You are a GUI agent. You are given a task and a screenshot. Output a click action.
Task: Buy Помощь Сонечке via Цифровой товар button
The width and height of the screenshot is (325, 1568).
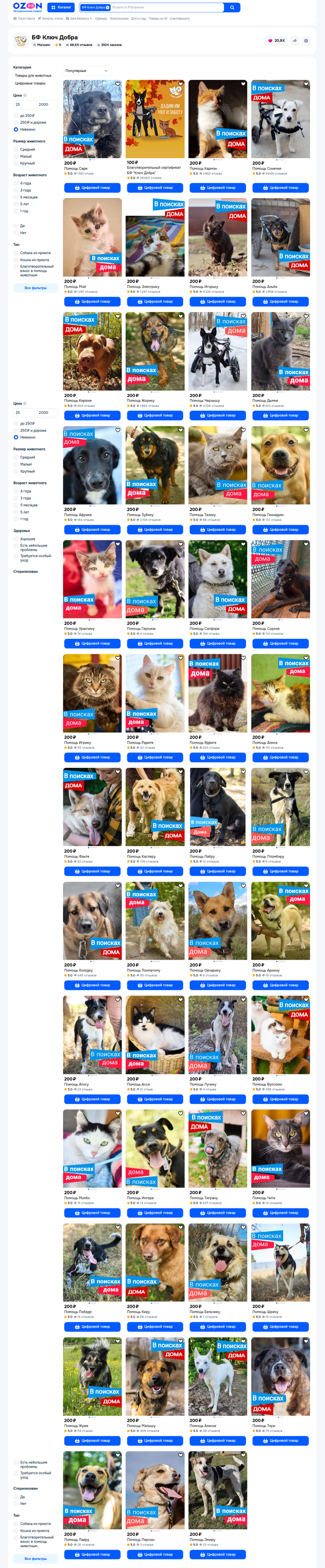click(x=280, y=187)
